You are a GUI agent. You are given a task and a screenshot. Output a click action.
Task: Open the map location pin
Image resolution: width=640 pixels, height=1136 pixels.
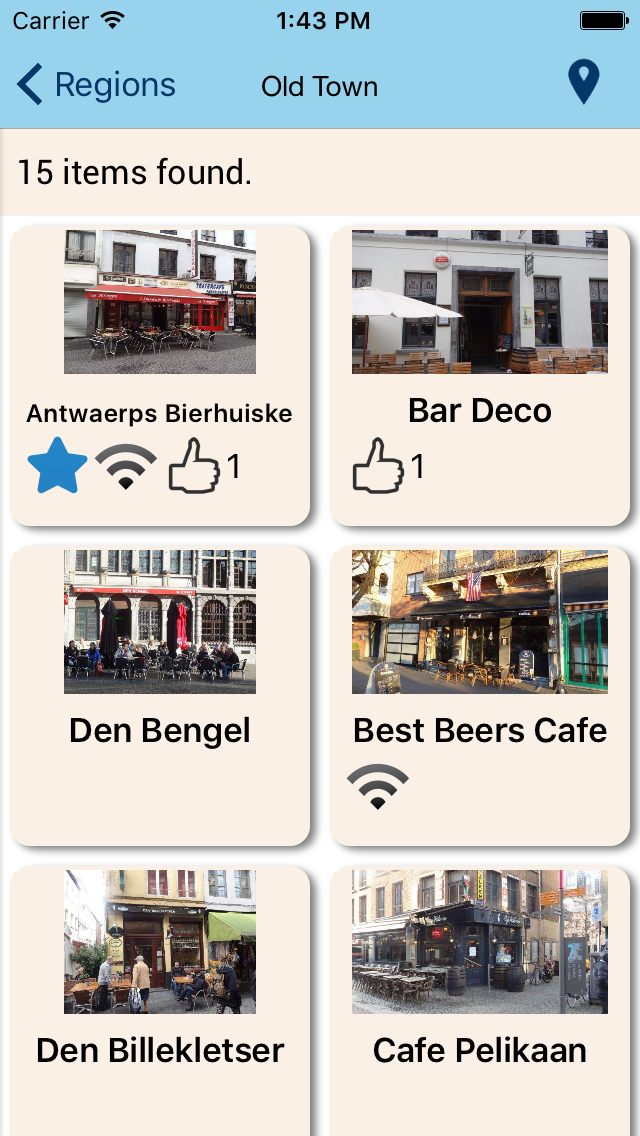(x=583, y=83)
